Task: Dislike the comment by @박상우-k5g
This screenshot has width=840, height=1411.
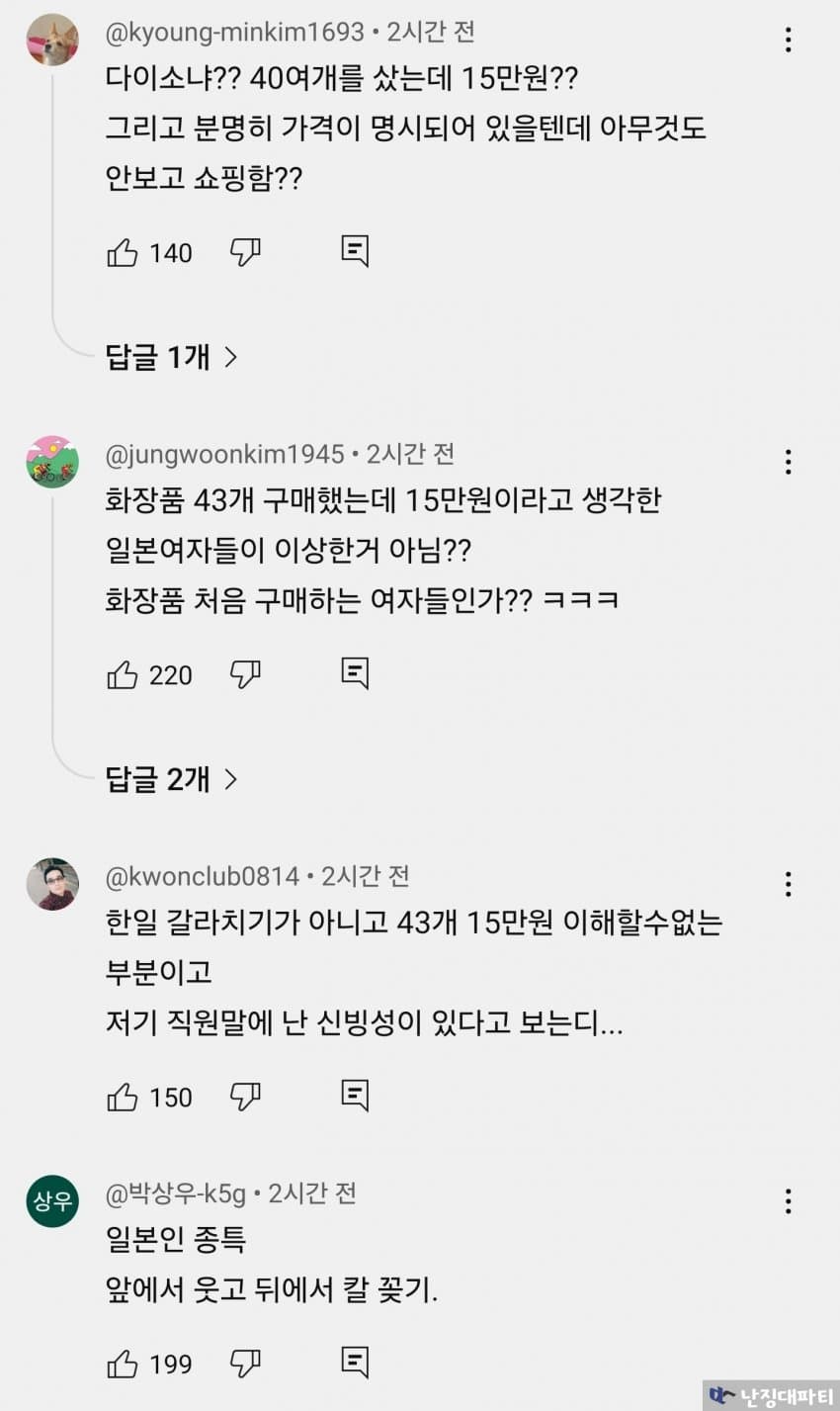Action: (x=245, y=1364)
